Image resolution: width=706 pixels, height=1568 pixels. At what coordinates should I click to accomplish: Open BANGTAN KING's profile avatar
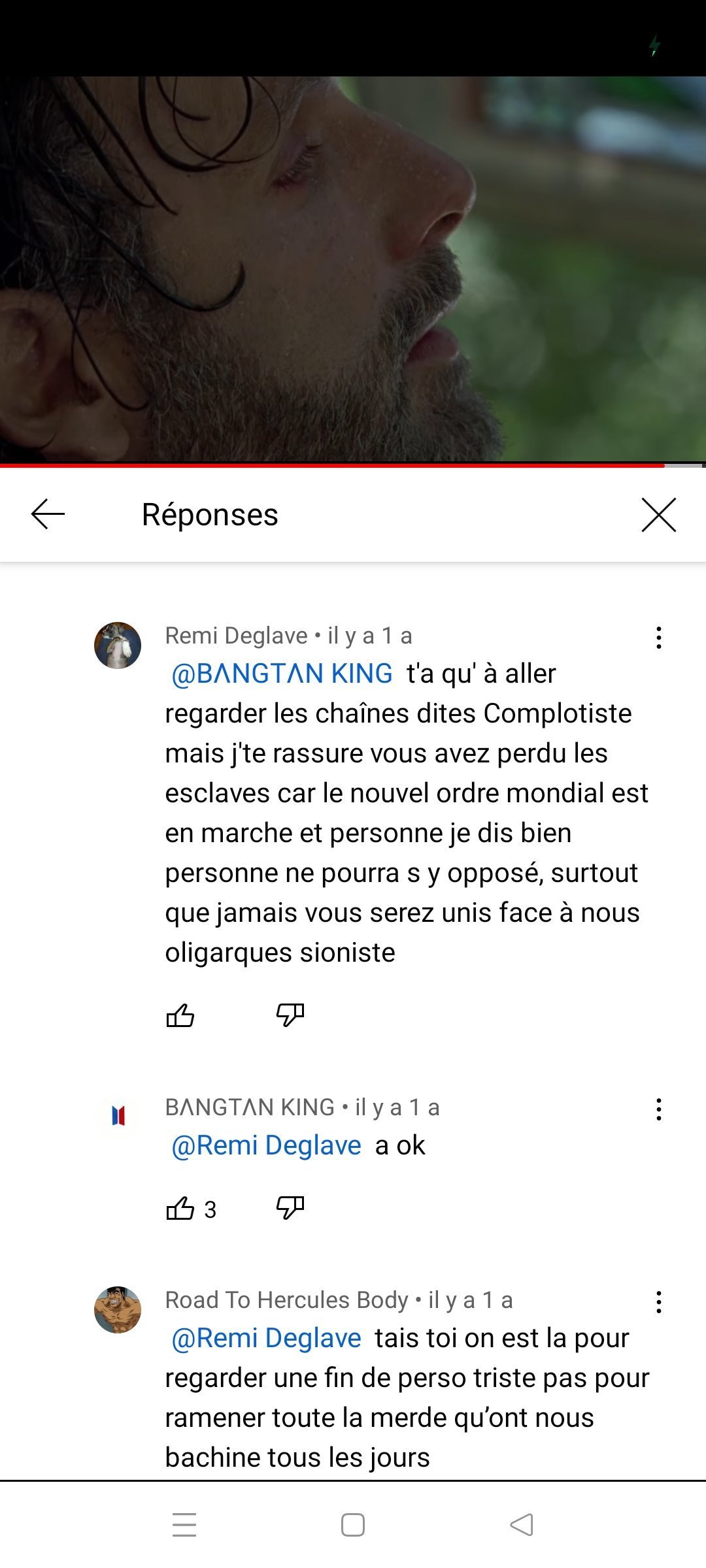pyautogui.click(x=118, y=1116)
